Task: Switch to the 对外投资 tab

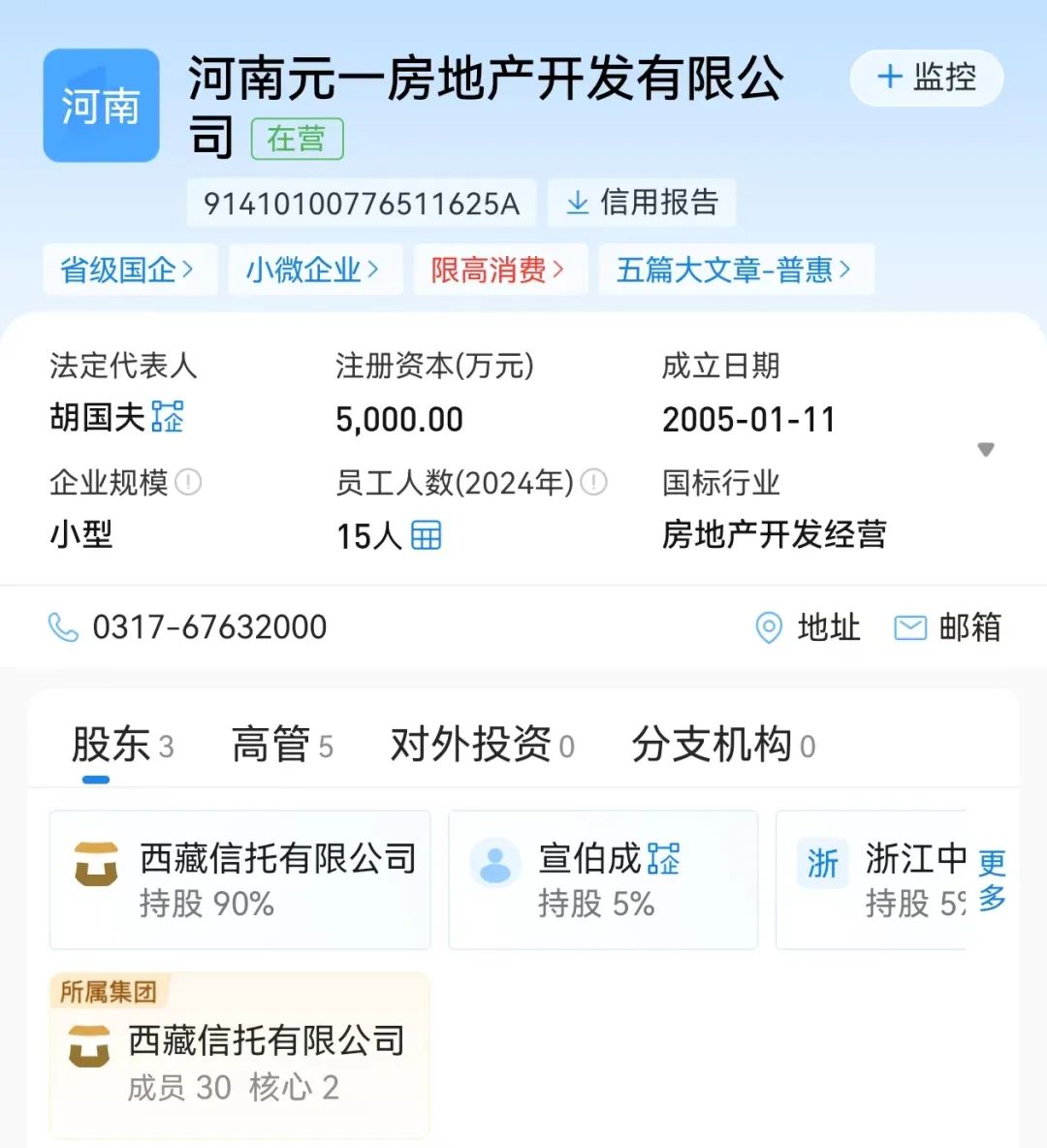Action: point(482,745)
